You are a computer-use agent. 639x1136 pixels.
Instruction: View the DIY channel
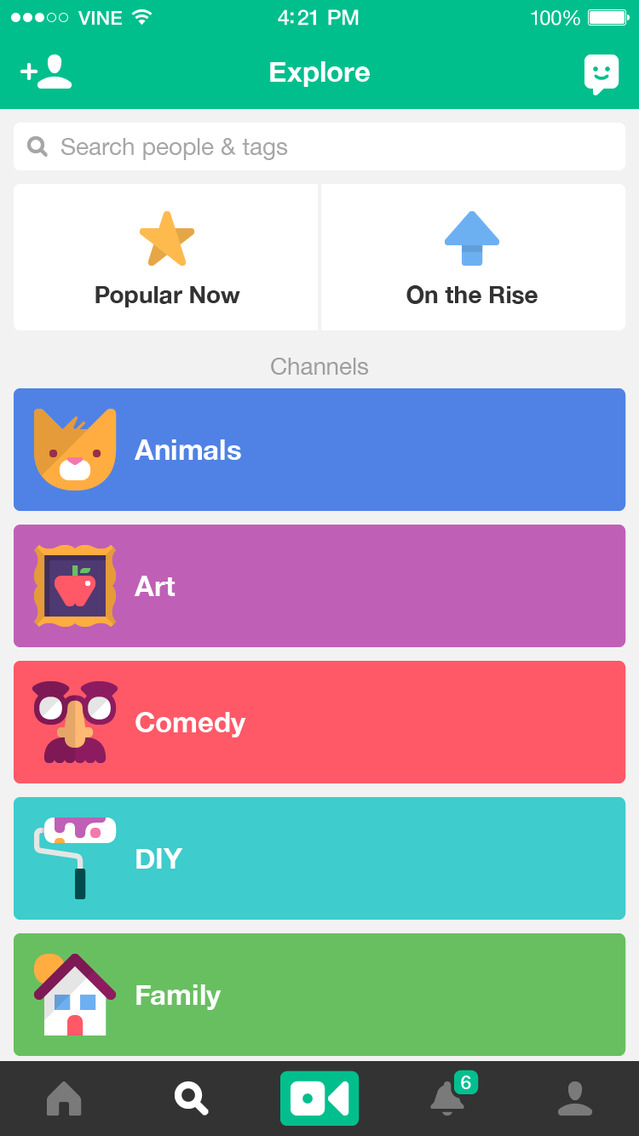pos(319,858)
